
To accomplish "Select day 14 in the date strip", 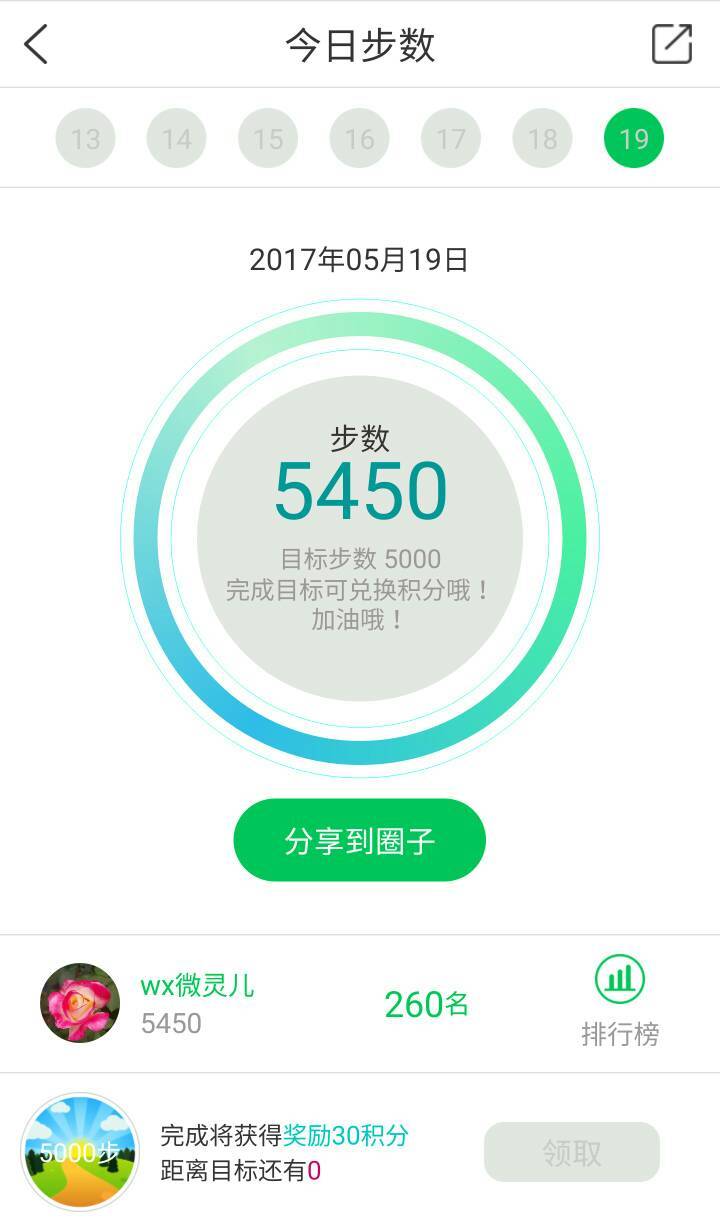I will click(x=176, y=138).
